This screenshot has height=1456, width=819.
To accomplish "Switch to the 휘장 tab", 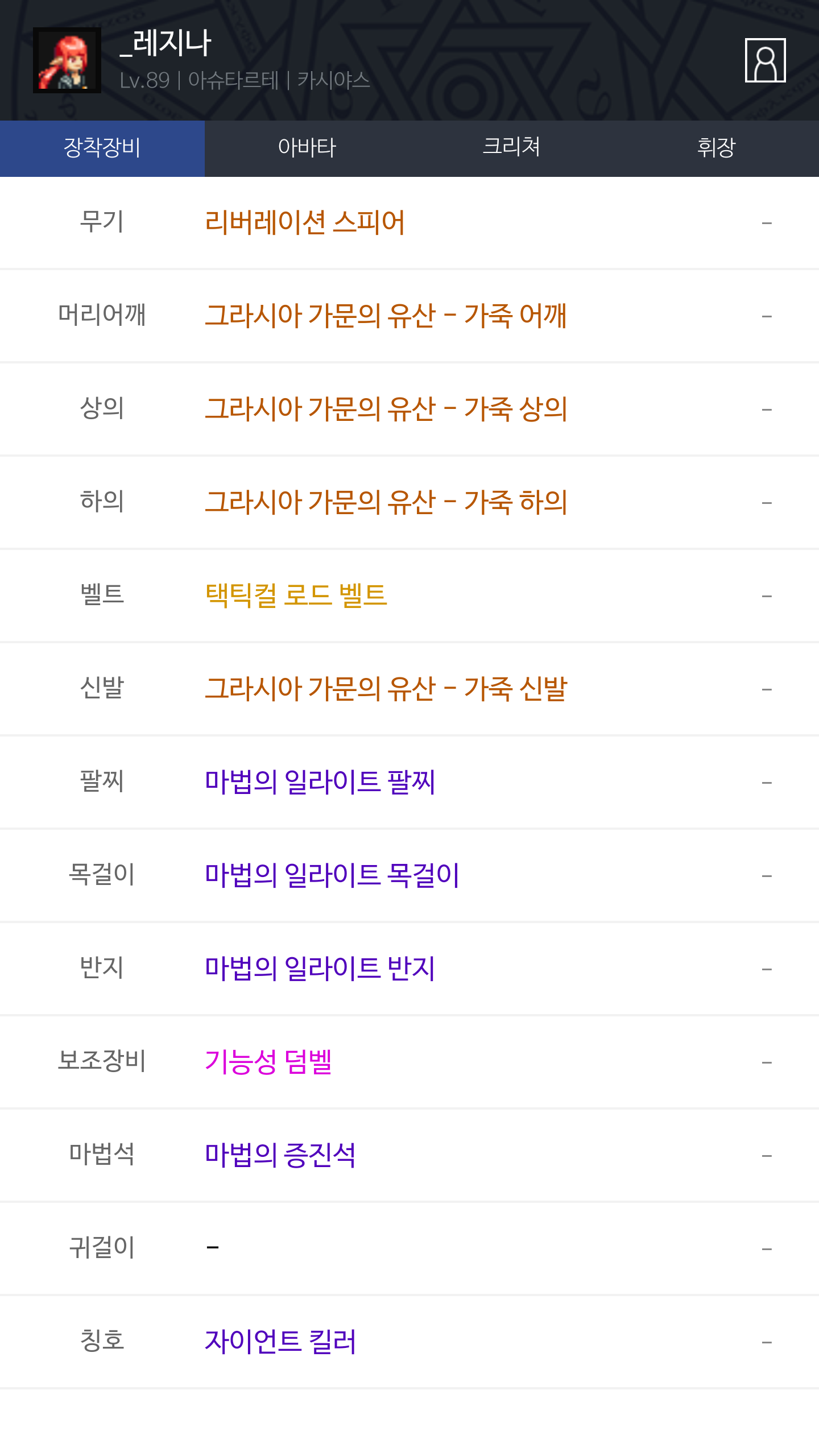I will click(x=717, y=148).
